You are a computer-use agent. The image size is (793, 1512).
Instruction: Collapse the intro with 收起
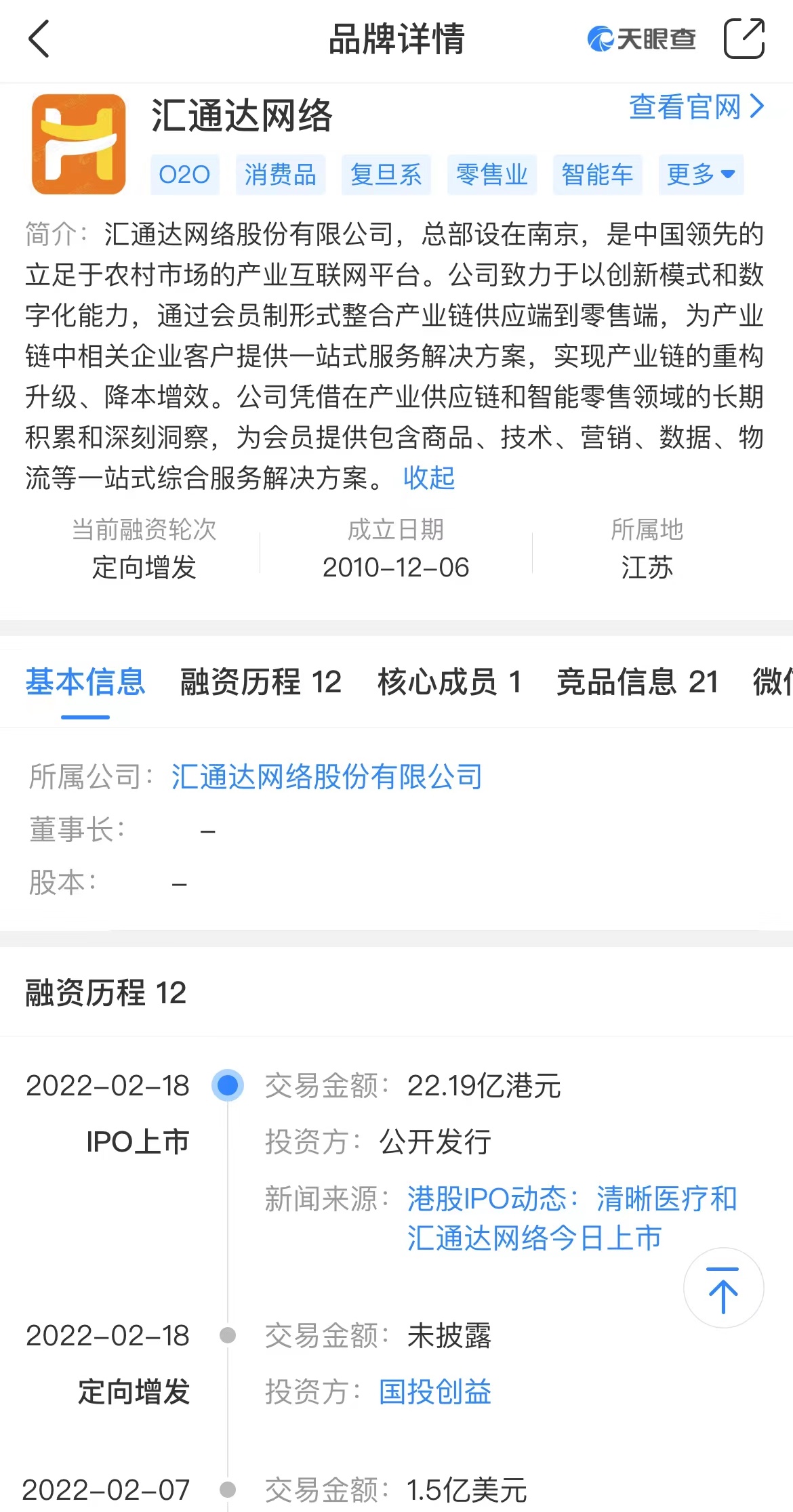point(429,478)
